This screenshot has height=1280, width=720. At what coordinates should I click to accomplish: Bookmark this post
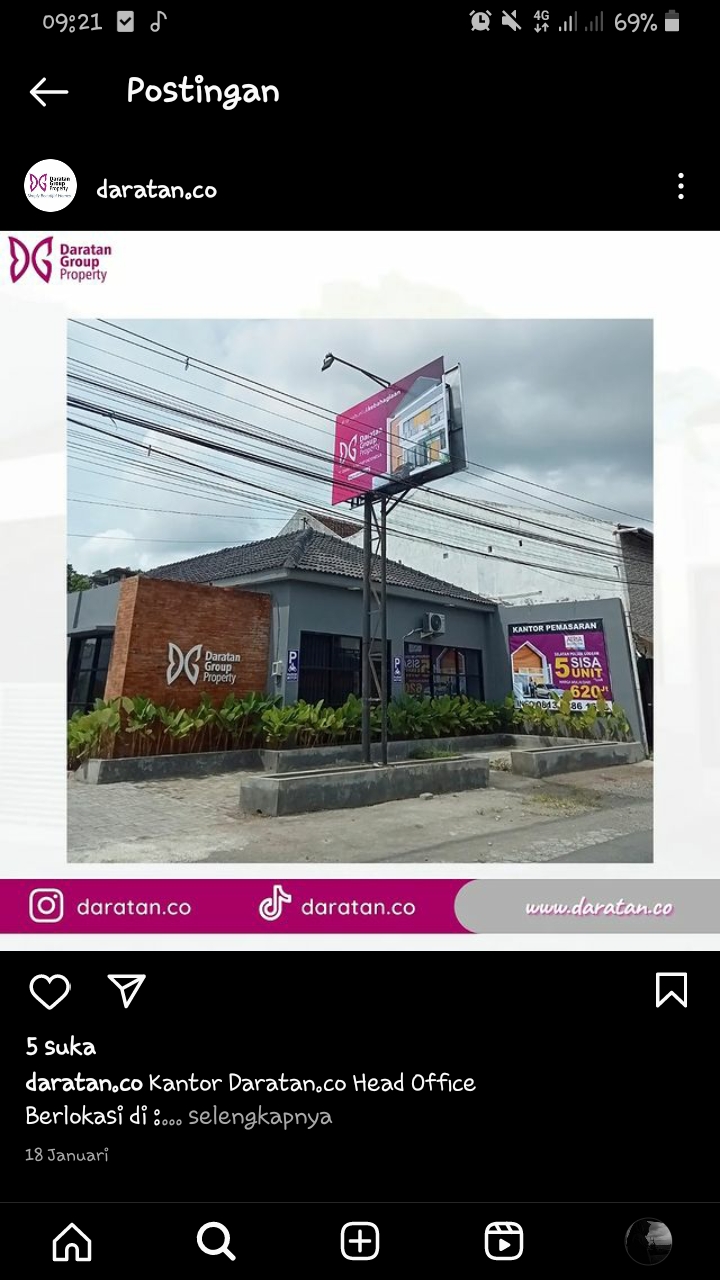(x=671, y=990)
